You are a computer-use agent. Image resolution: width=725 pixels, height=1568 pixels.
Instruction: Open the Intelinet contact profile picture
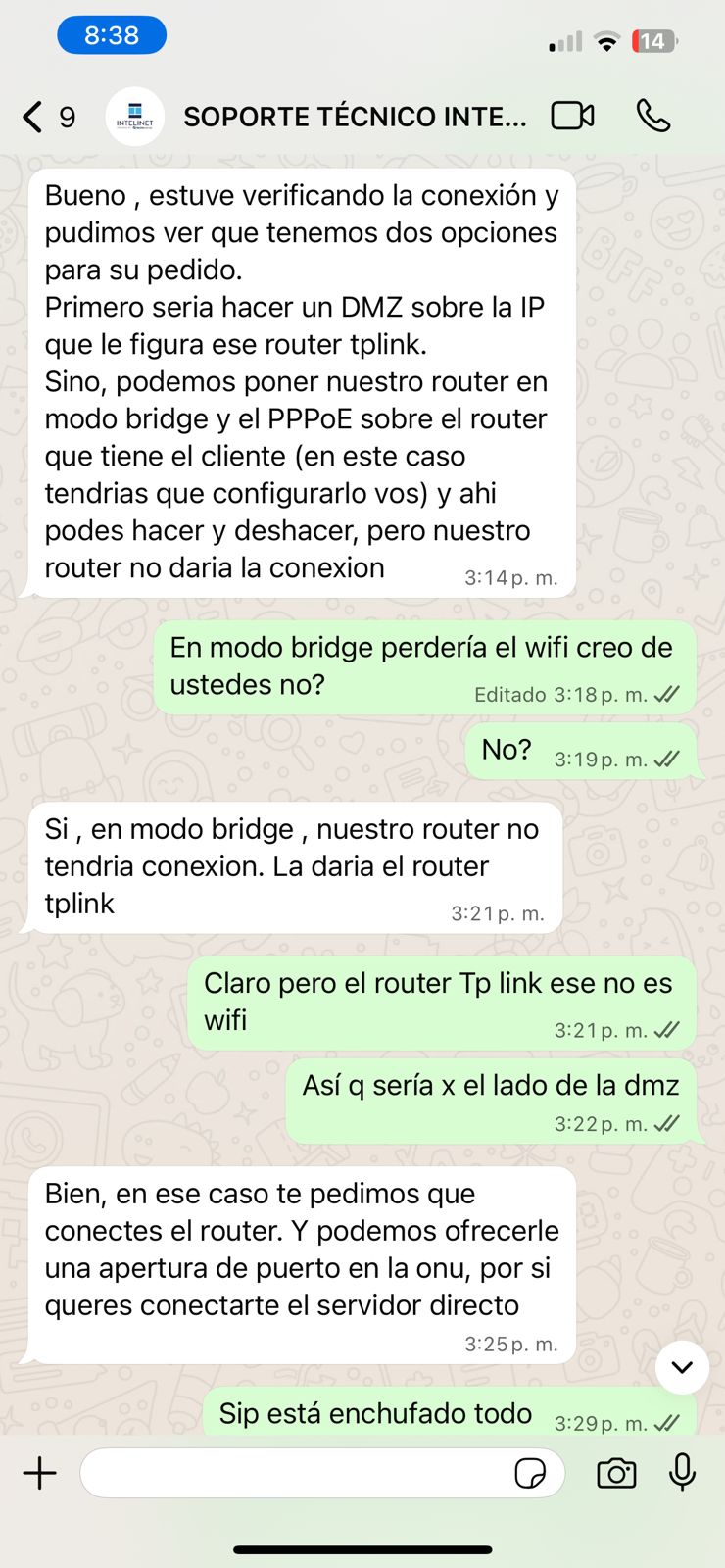coord(134,117)
